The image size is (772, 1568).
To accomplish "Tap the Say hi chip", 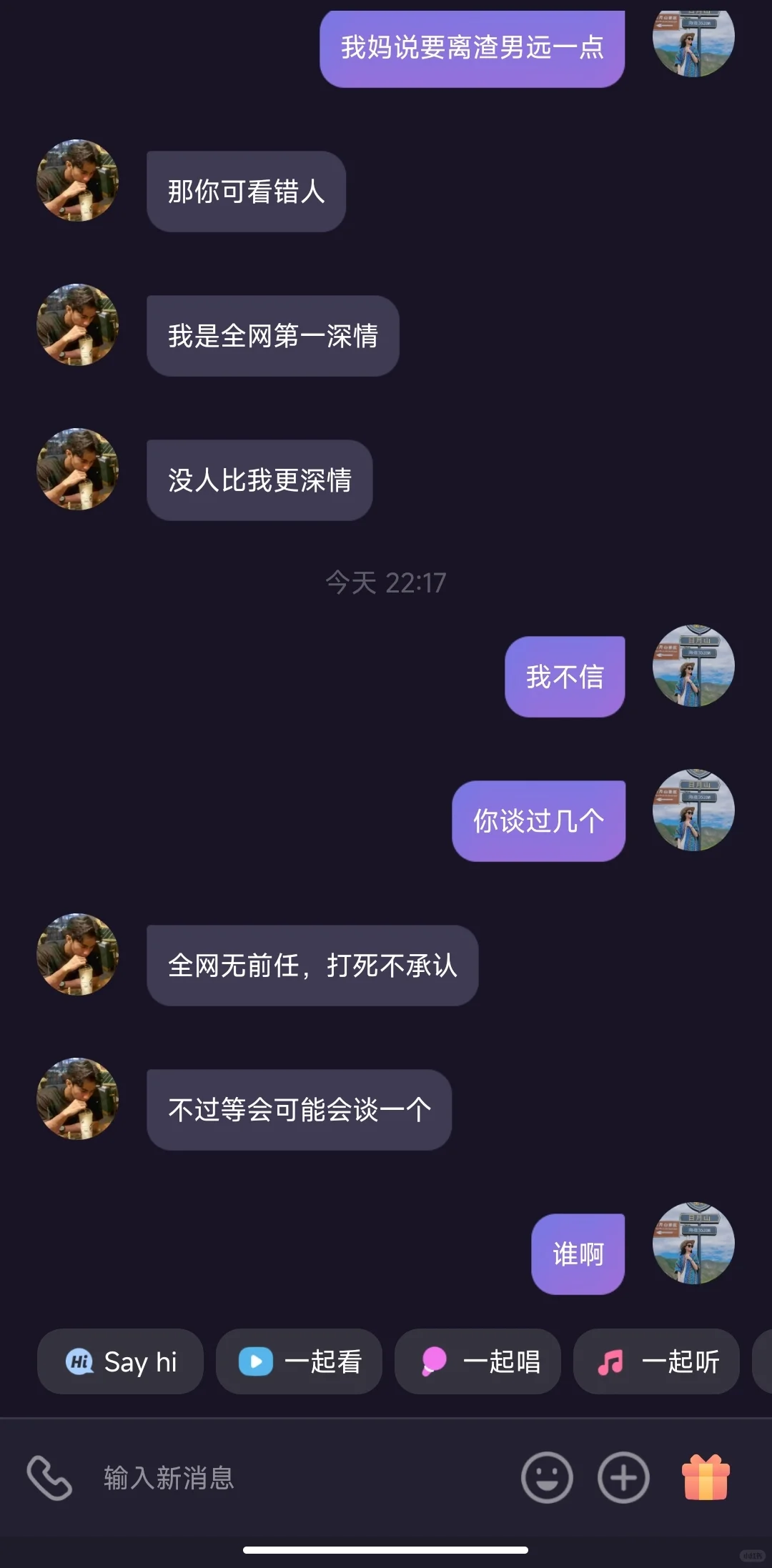I will pyautogui.click(x=120, y=1361).
